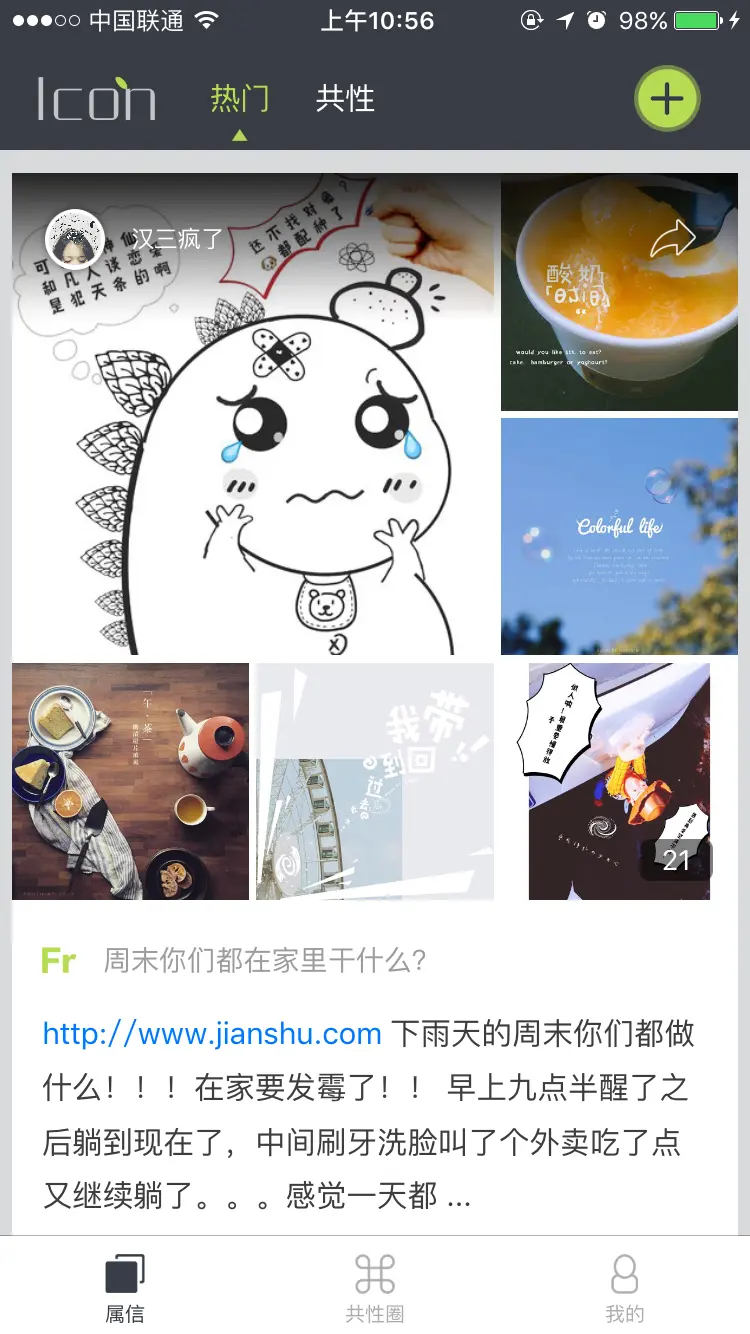Open the afternoon tea table photo
The height and width of the screenshot is (1334, 750).
(130, 781)
